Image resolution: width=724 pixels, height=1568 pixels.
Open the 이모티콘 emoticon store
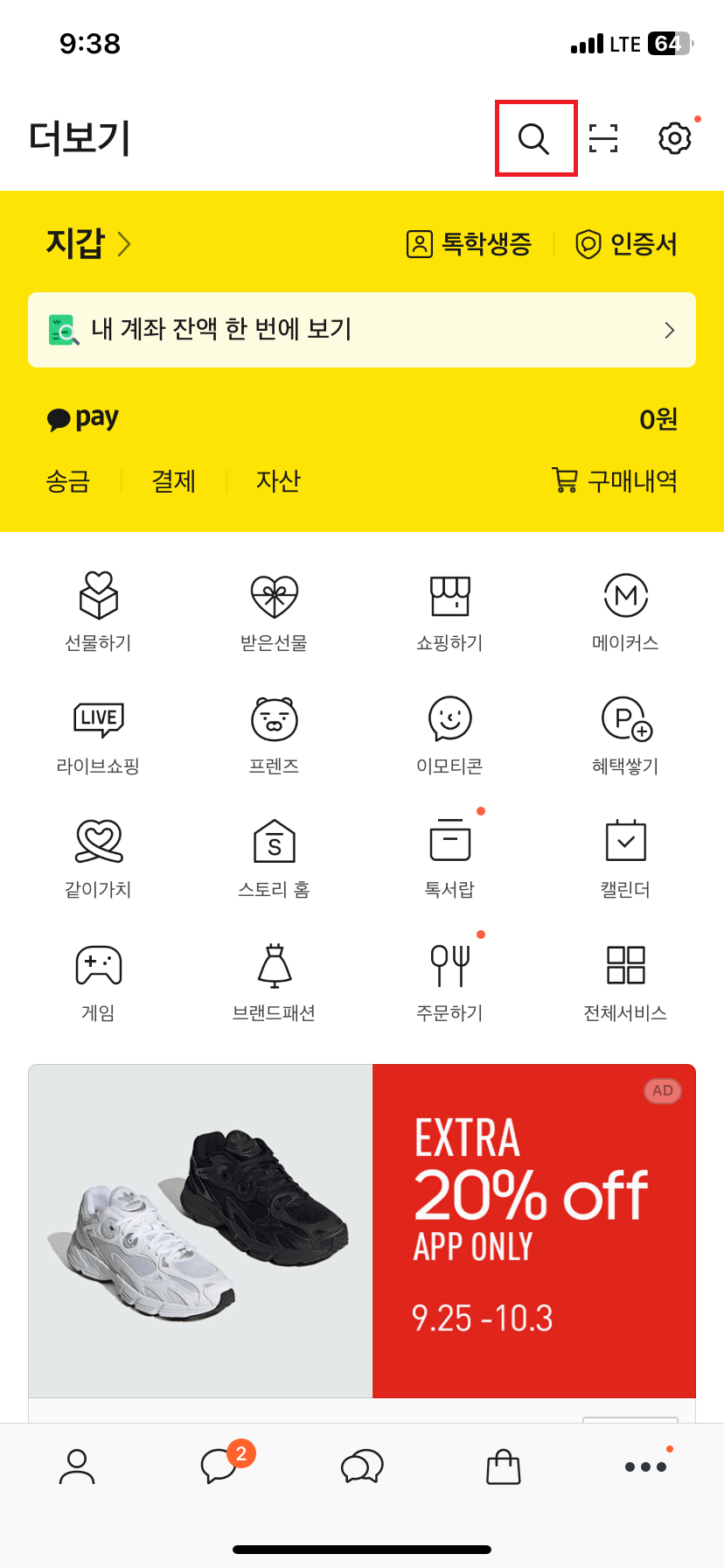point(449,733)
